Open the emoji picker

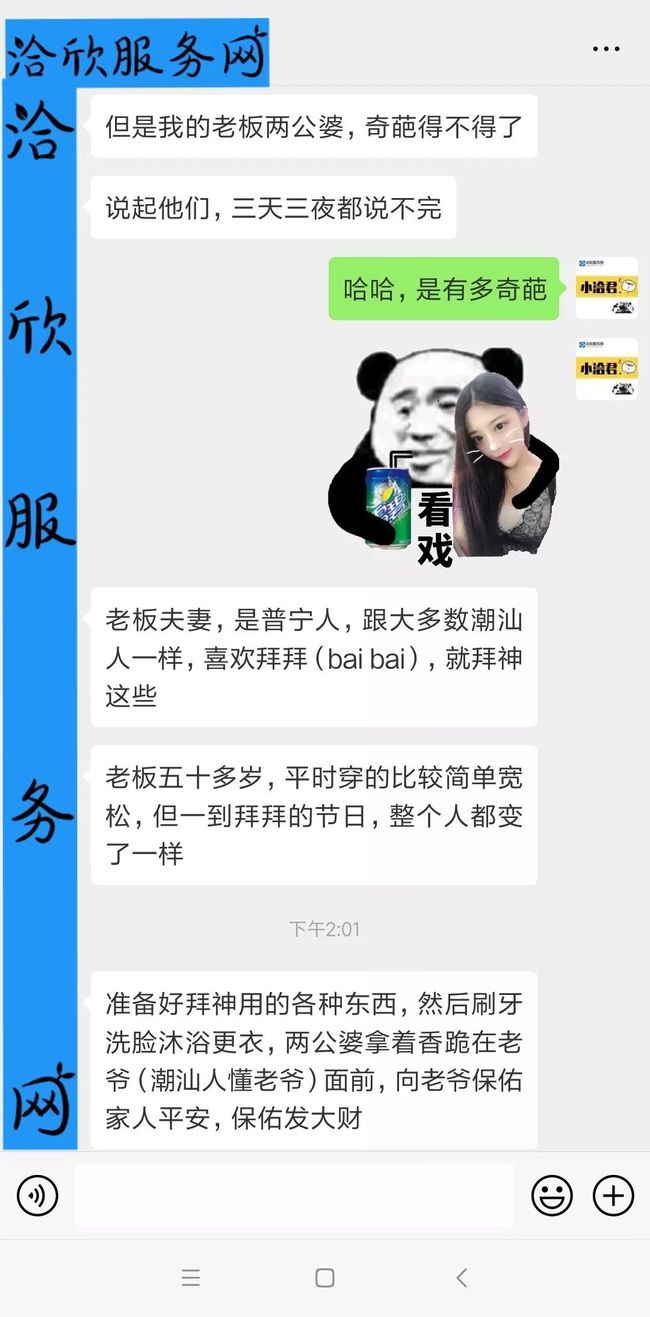pyautogui.click(x=552, y=1195)
